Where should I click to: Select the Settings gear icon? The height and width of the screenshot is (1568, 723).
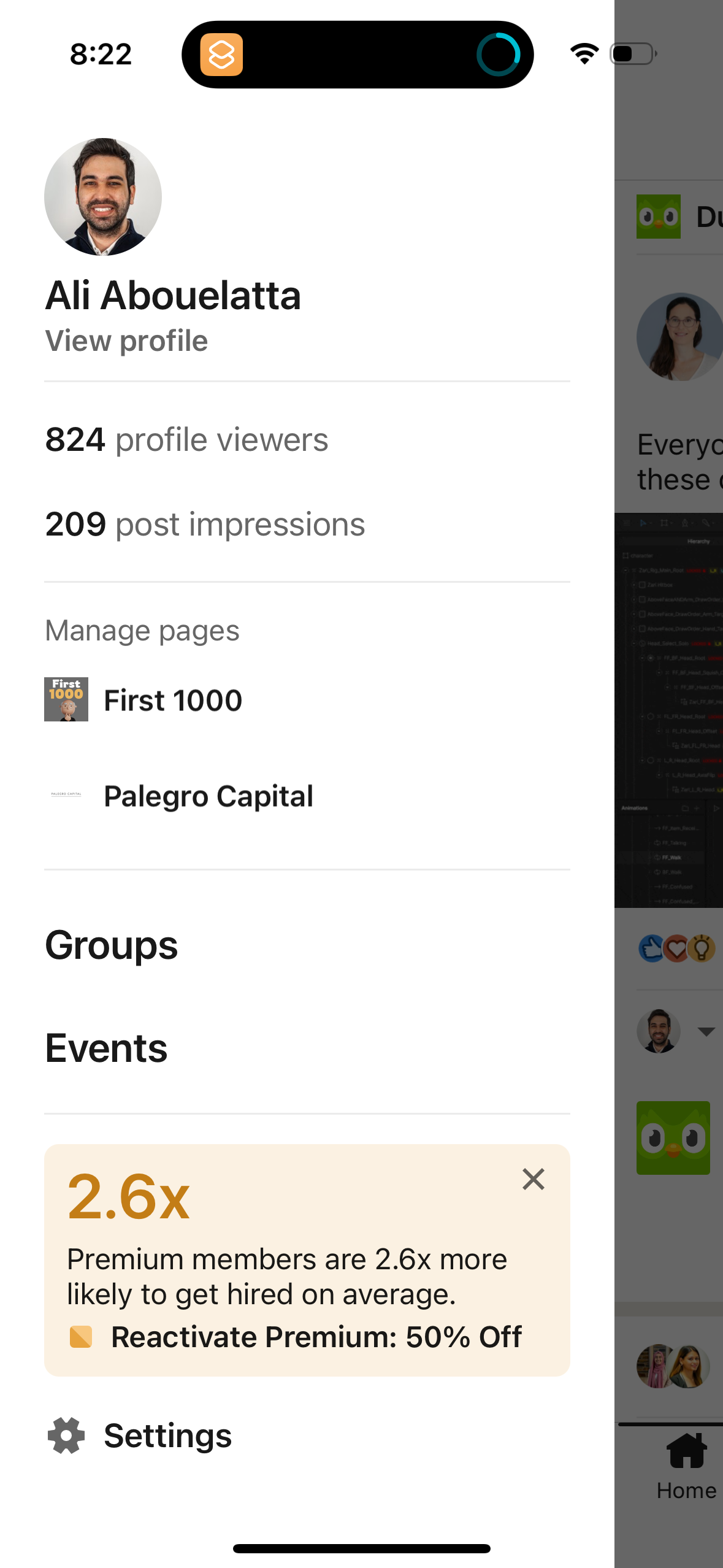point(65,1436)
